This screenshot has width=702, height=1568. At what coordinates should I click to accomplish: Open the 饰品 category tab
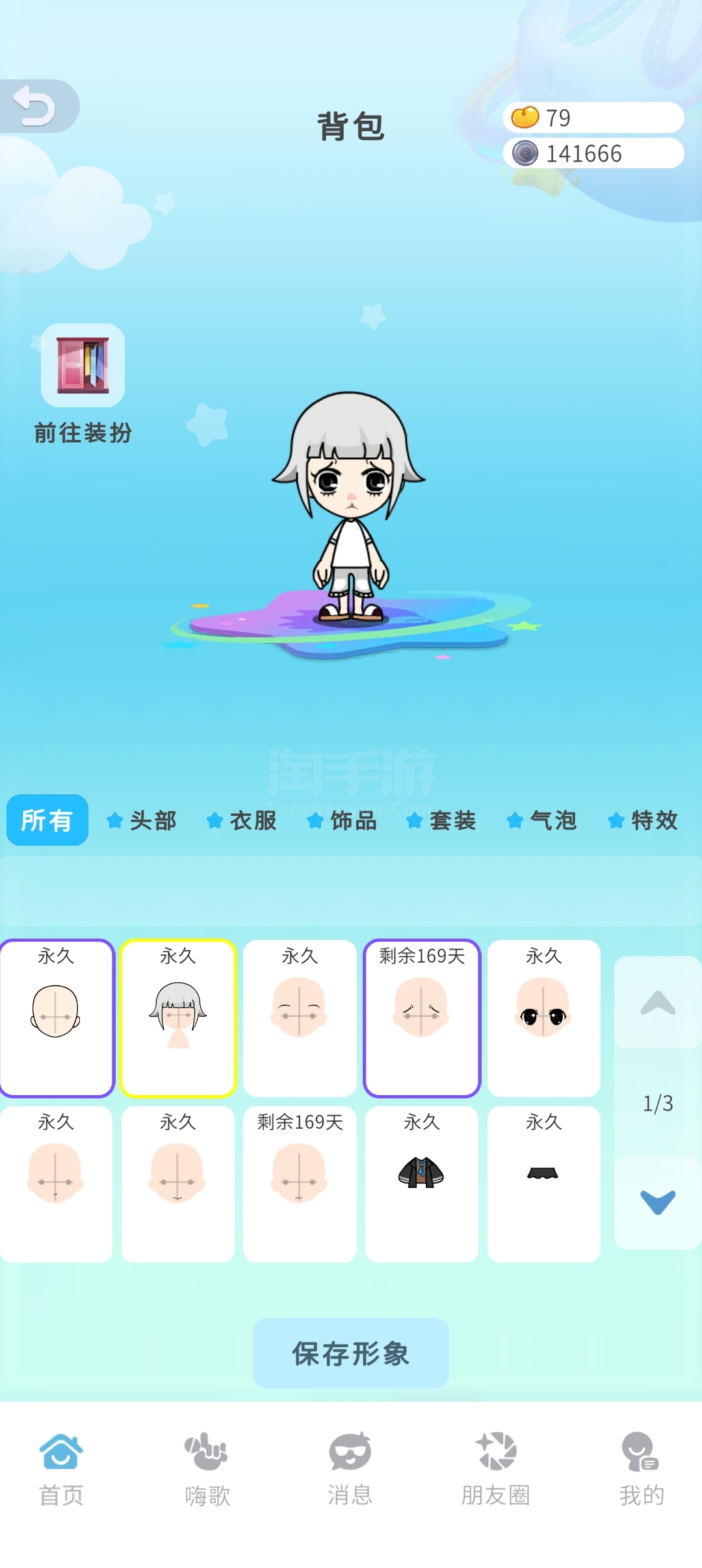[343, 821]
